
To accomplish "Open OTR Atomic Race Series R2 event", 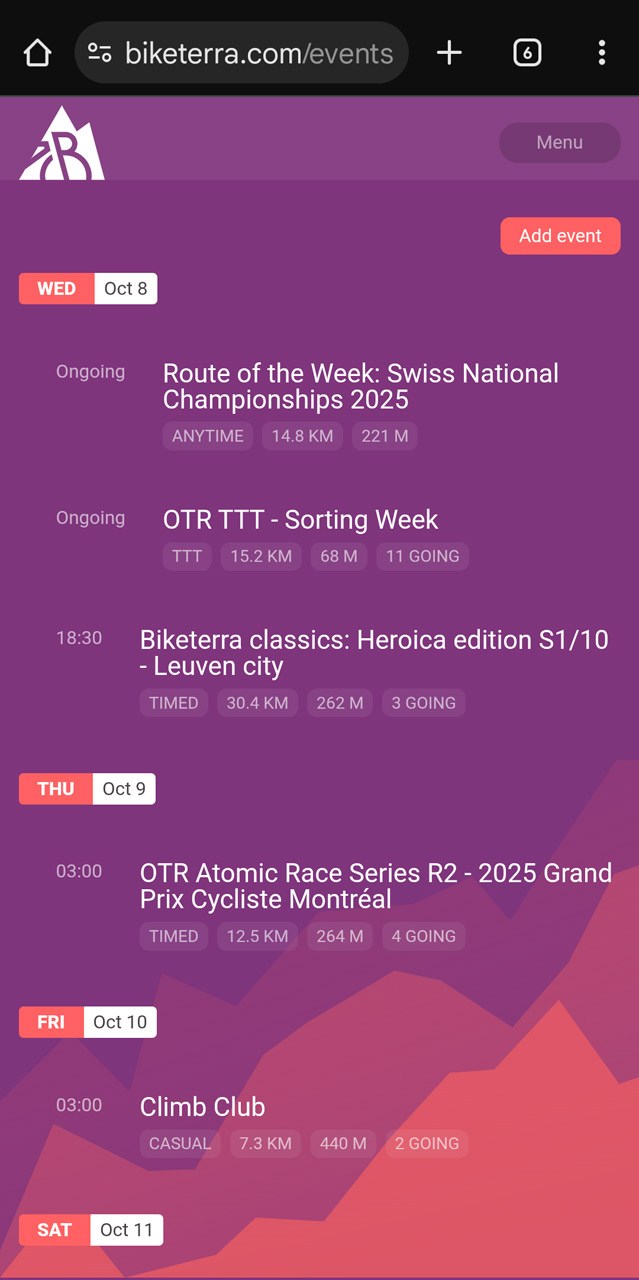I will coord(375,886).
